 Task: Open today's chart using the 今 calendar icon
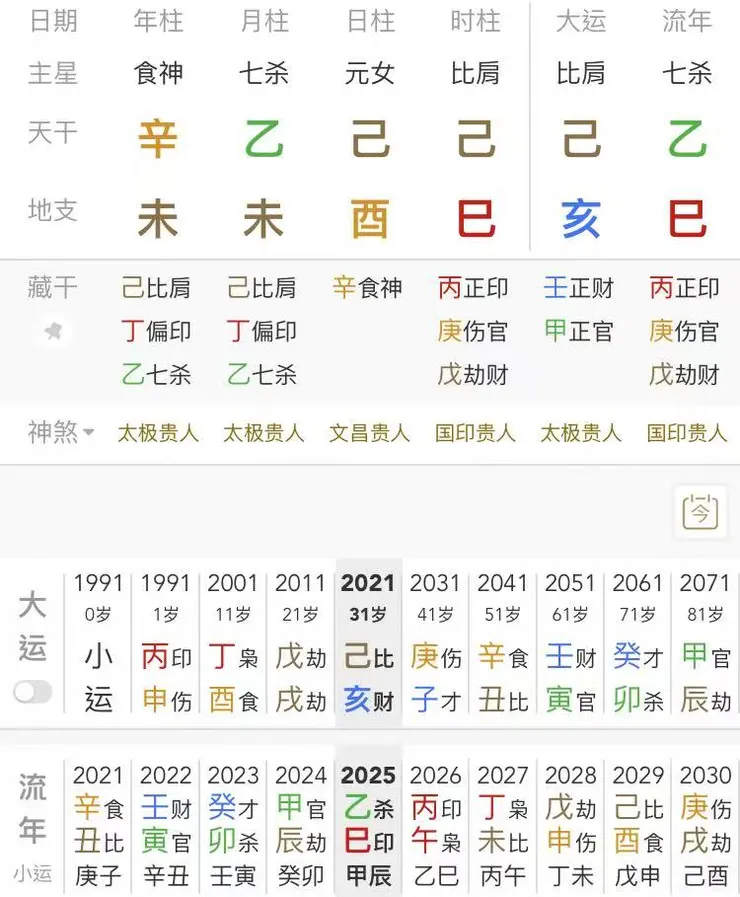[x=701, y=512]
